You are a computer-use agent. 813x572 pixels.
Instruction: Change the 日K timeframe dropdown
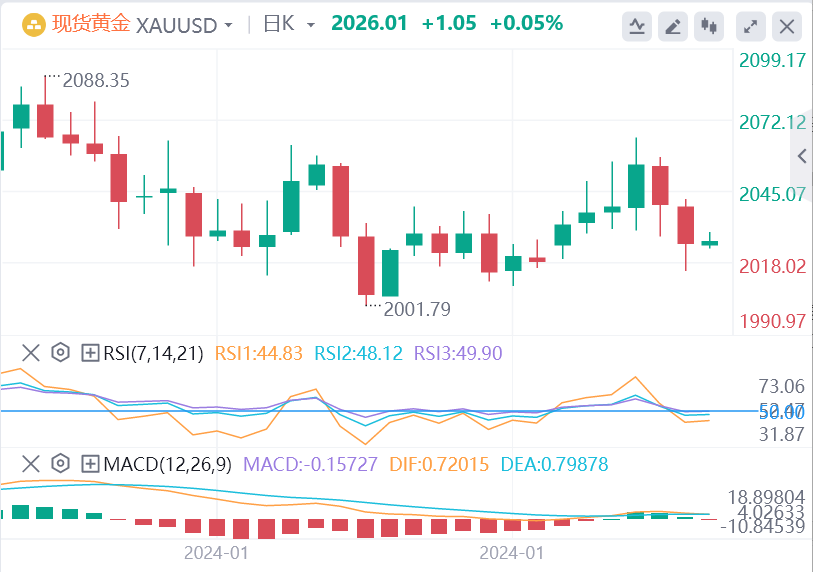click(311, 24)
